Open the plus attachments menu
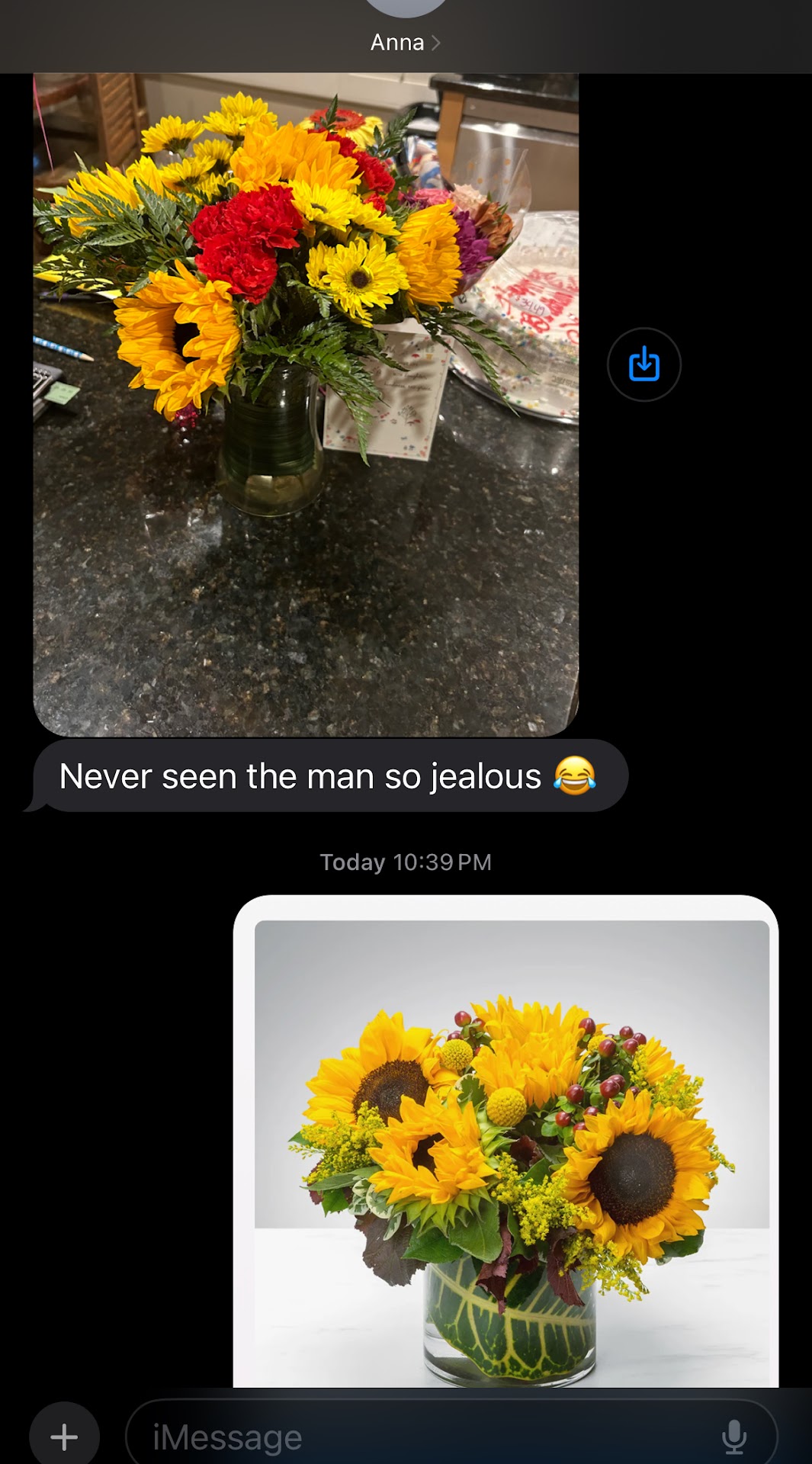Viewport: 812px width, 1464px height. click(x=64, y=1437)
